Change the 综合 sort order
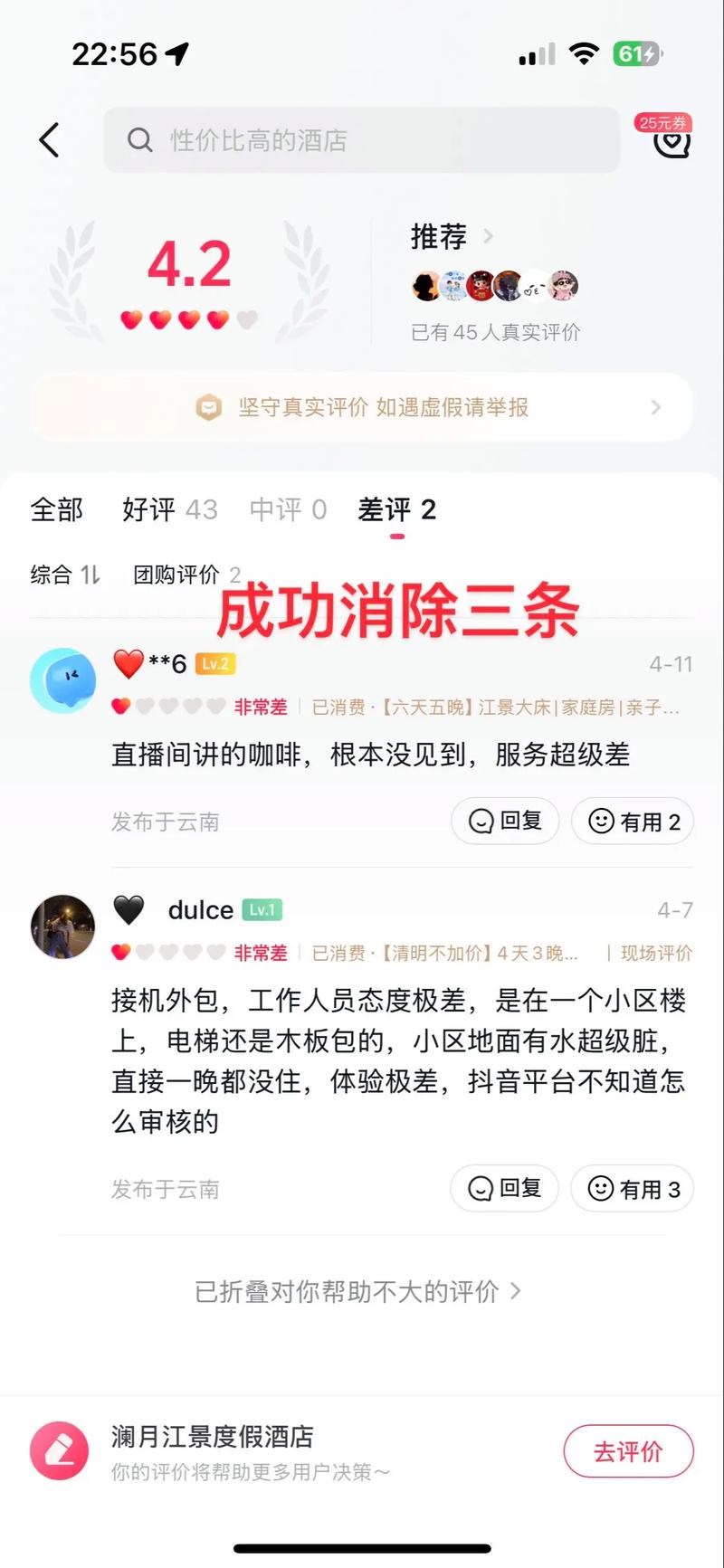The height and width of the screenshot is (1568, 724). (x=65, y=575)
